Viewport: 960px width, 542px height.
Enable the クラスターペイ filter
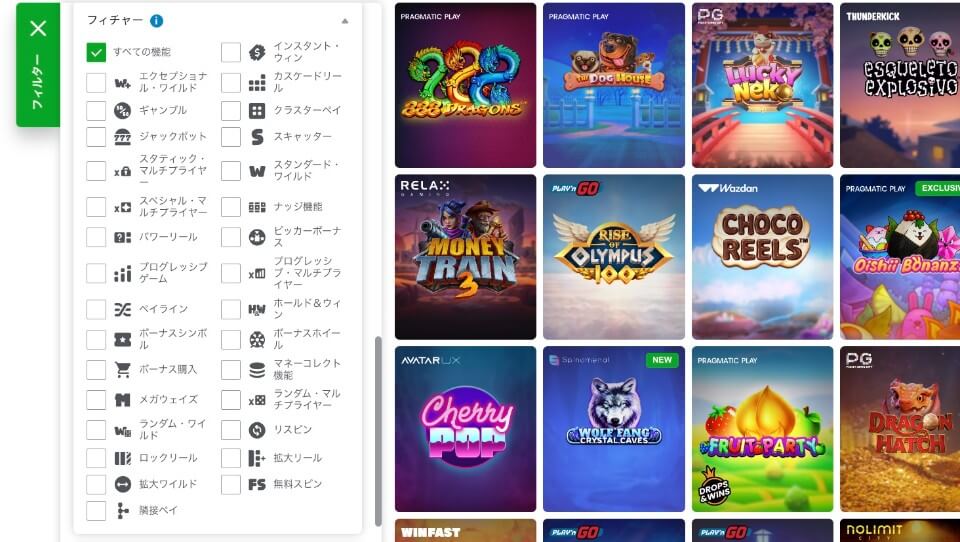click(231, 110)
